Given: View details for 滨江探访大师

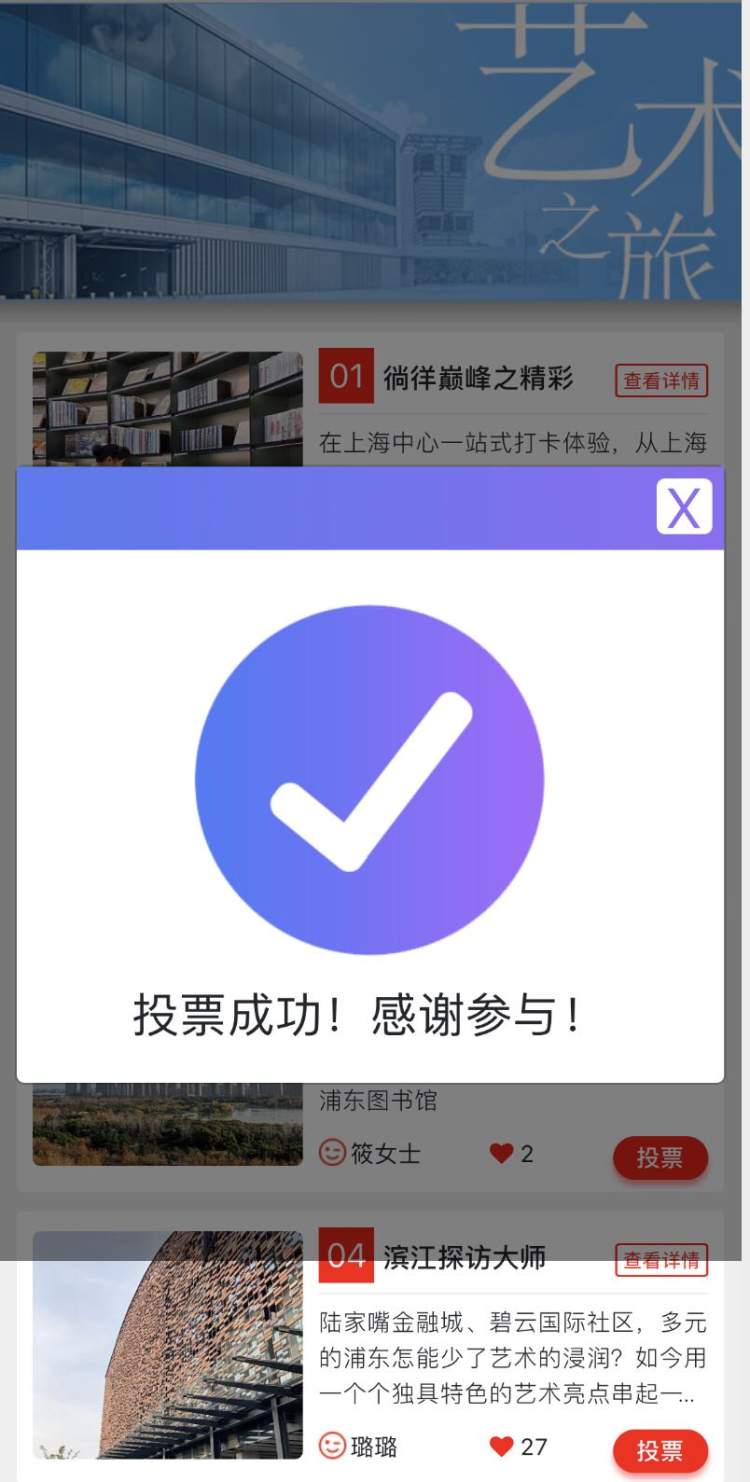Looking at the screenshot, I should tap(661, 1260).
